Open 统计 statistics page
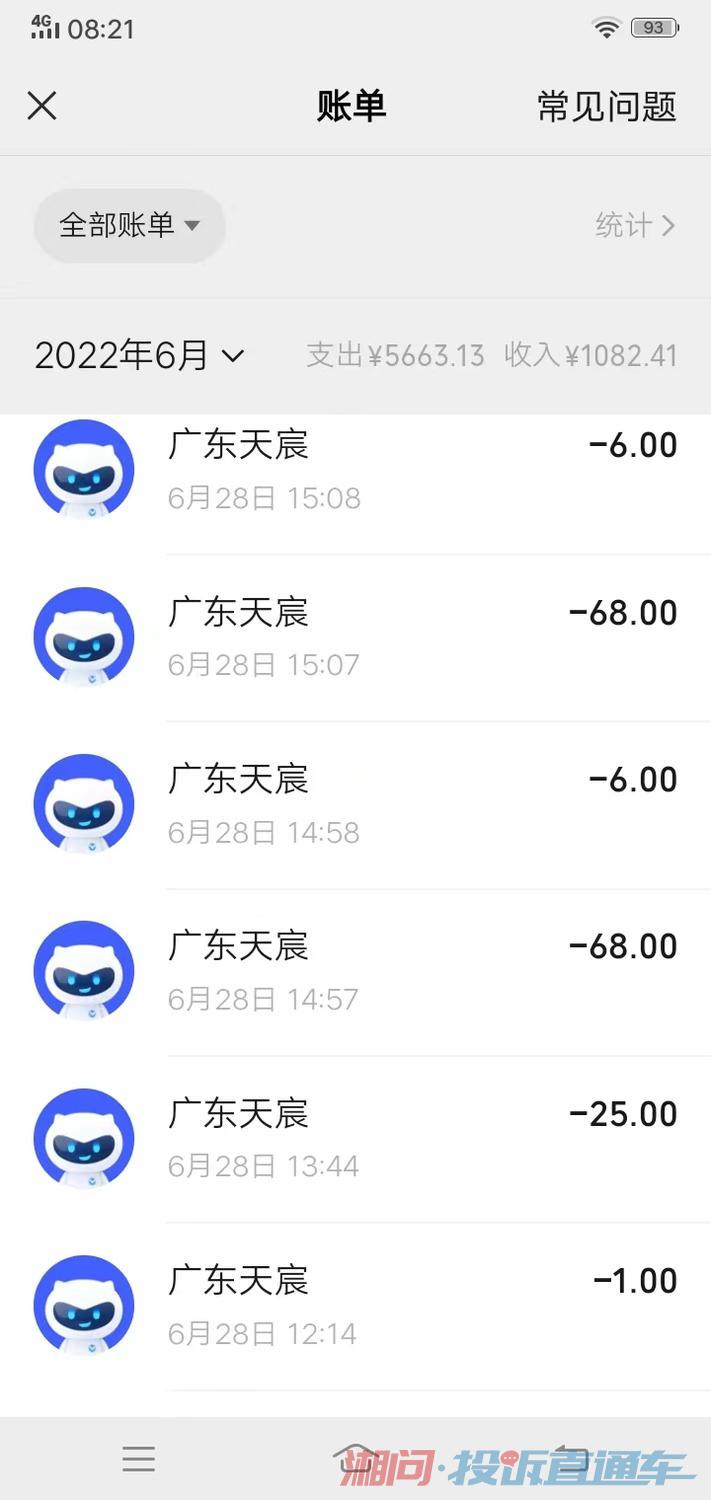Screen dimensions: 711x1500 (635, 226)
